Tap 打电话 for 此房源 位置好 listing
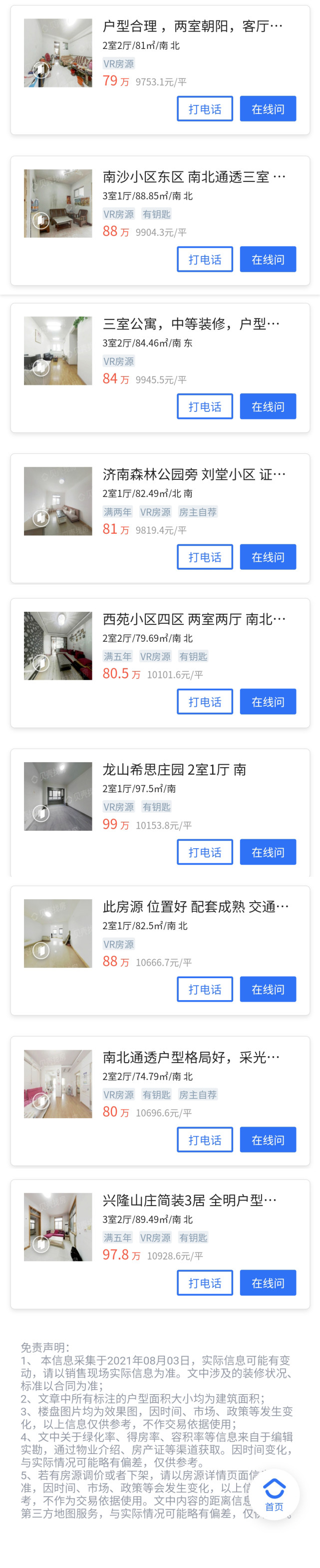The image size is (320, 1568). pos(204,989)
